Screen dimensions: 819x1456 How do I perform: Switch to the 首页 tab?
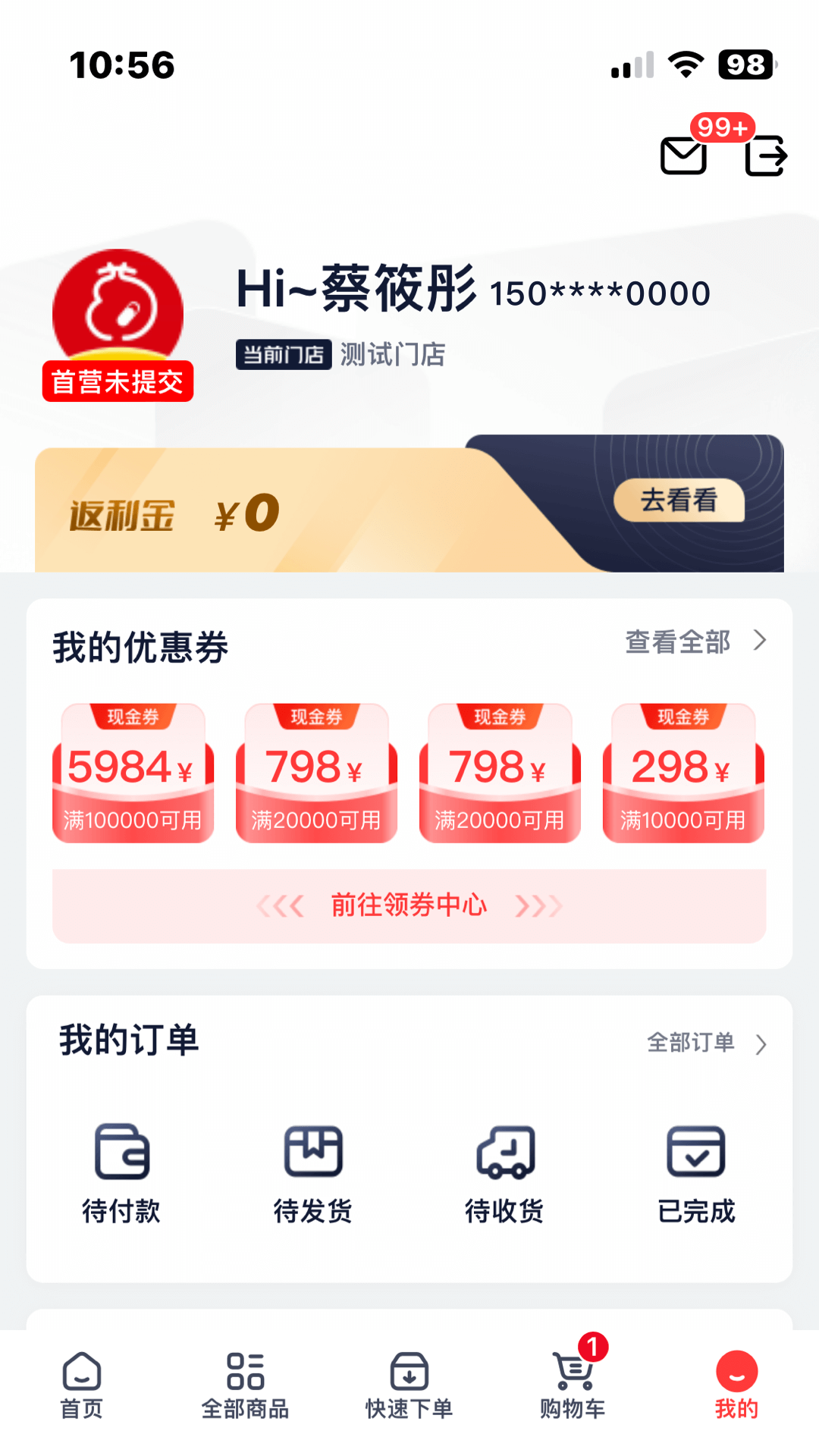[x=82, y=1385]
